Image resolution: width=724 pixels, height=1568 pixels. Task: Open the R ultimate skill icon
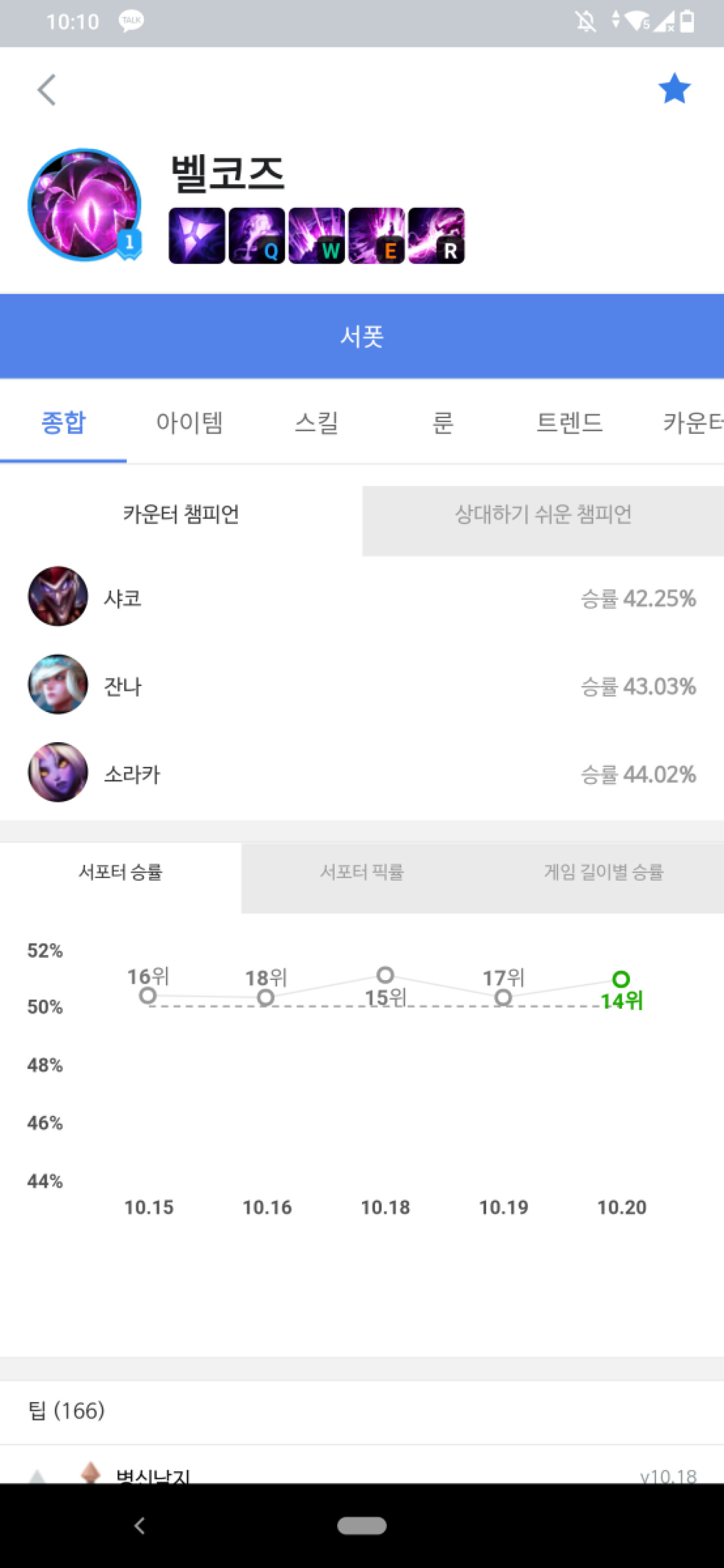click(x=436, y=236)
